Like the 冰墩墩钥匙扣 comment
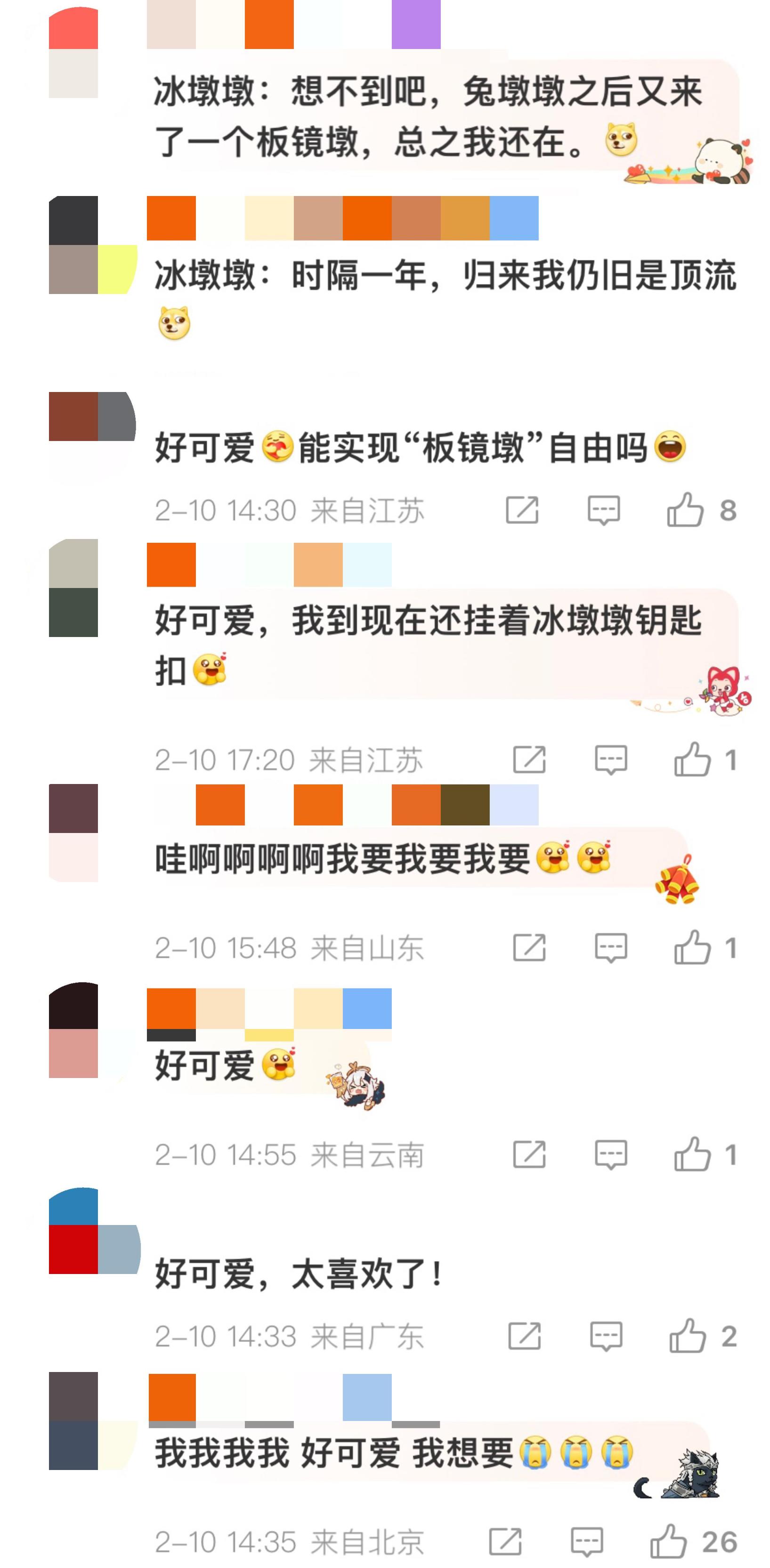 point(692,759)
